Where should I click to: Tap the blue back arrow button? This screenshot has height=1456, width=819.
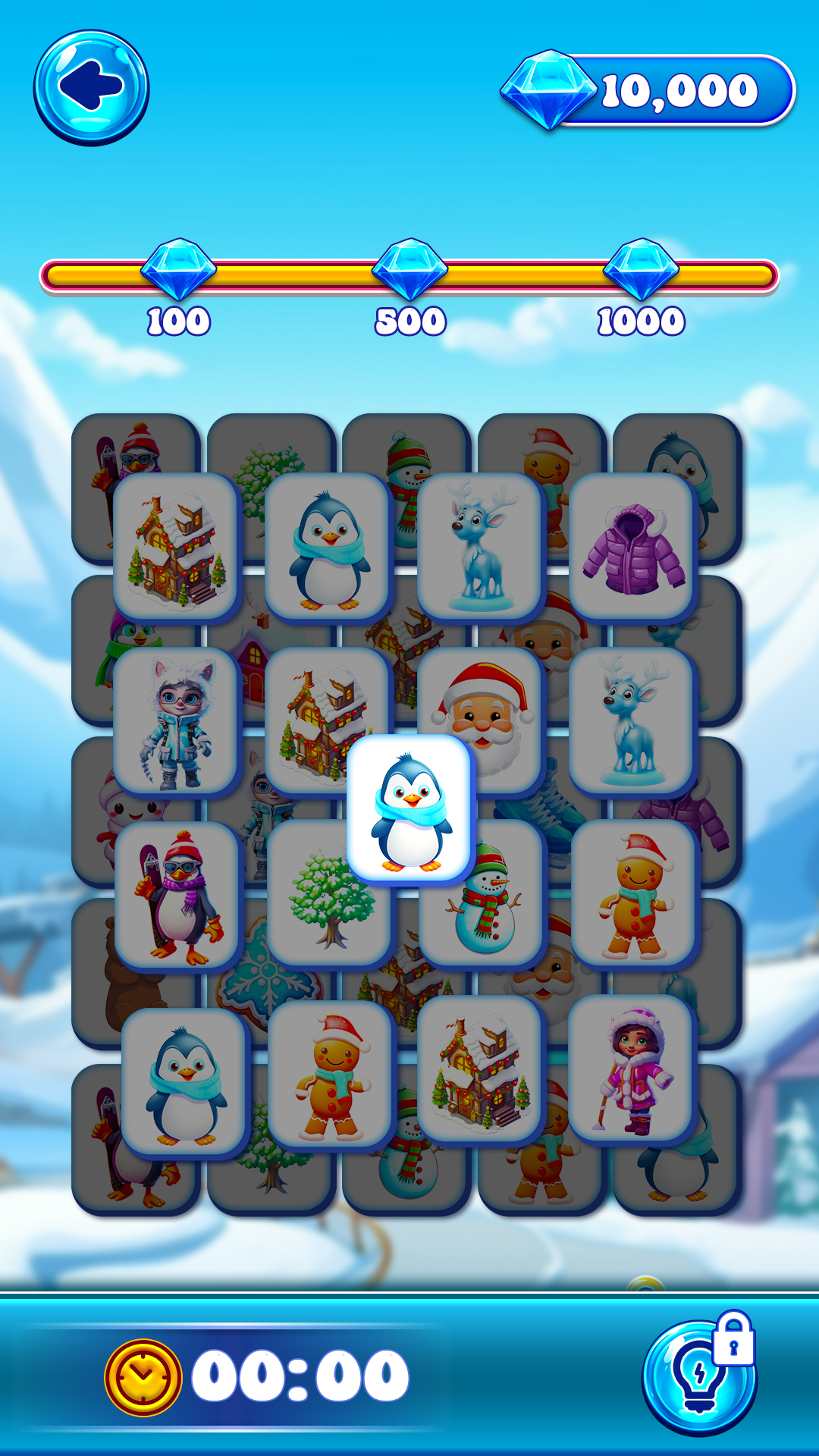91,87
